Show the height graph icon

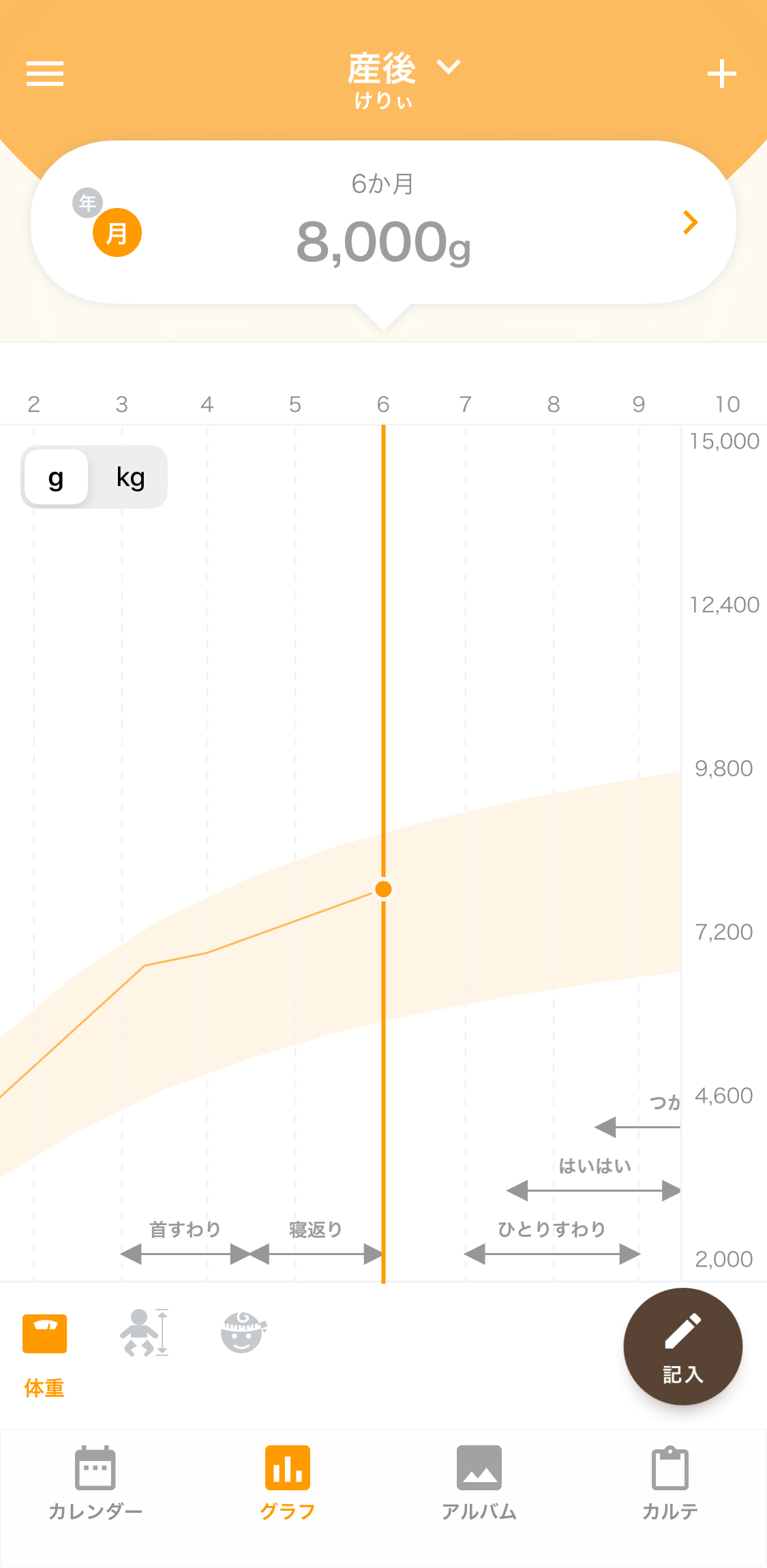tap(144, 1333)
